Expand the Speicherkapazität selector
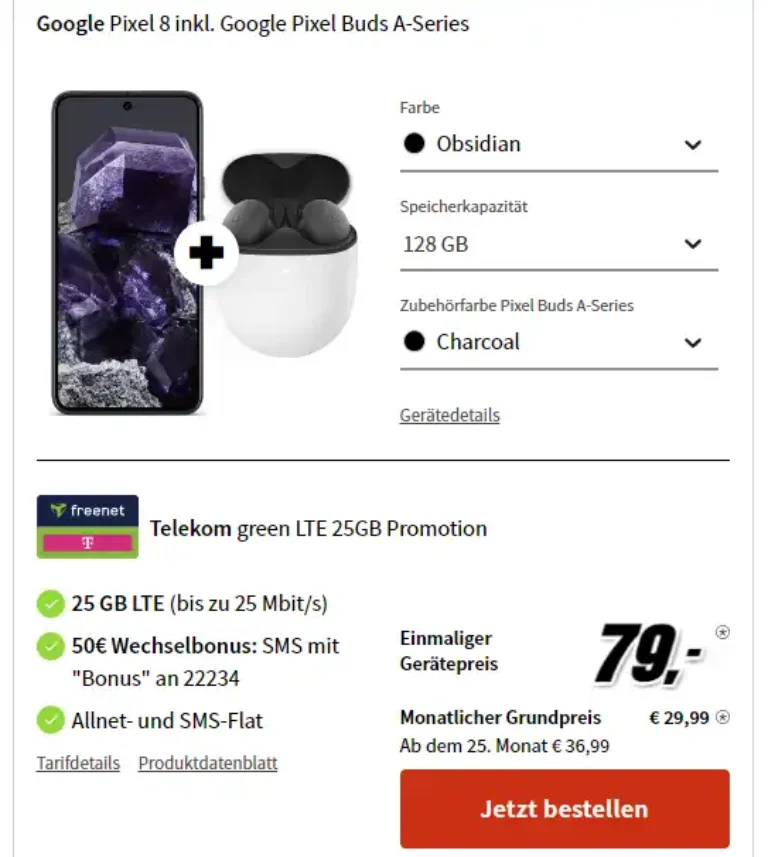This screenshot has width=768, height=857. [x=559, y=243]
